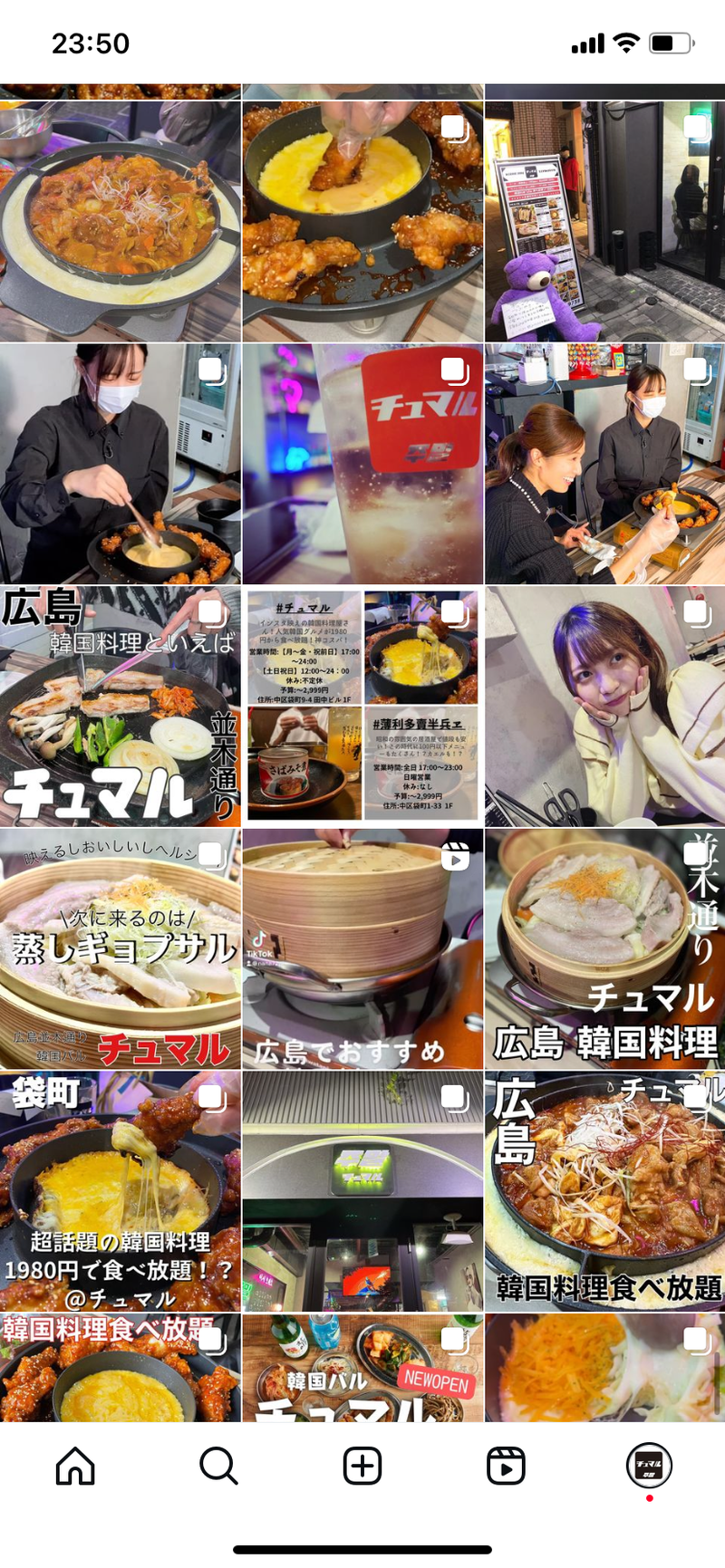Play the 広島でおすすめ reel
Viewport: 725px width, 1568px height.
(x=362, y=948)
